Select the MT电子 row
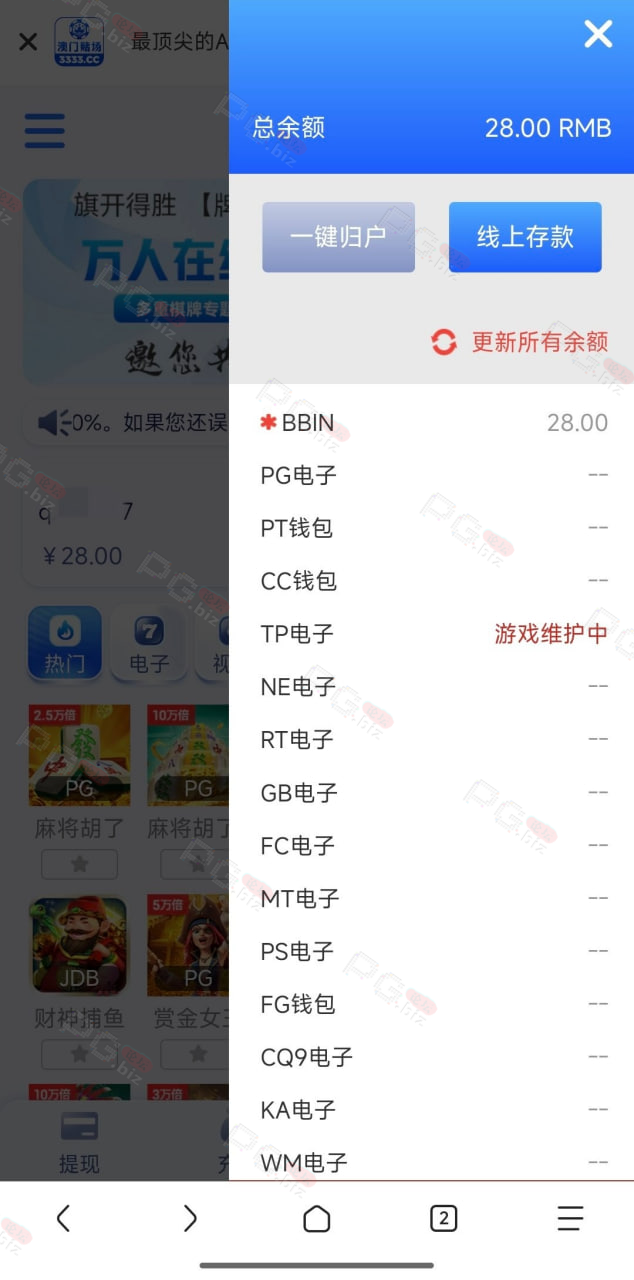 click(432, 899)
